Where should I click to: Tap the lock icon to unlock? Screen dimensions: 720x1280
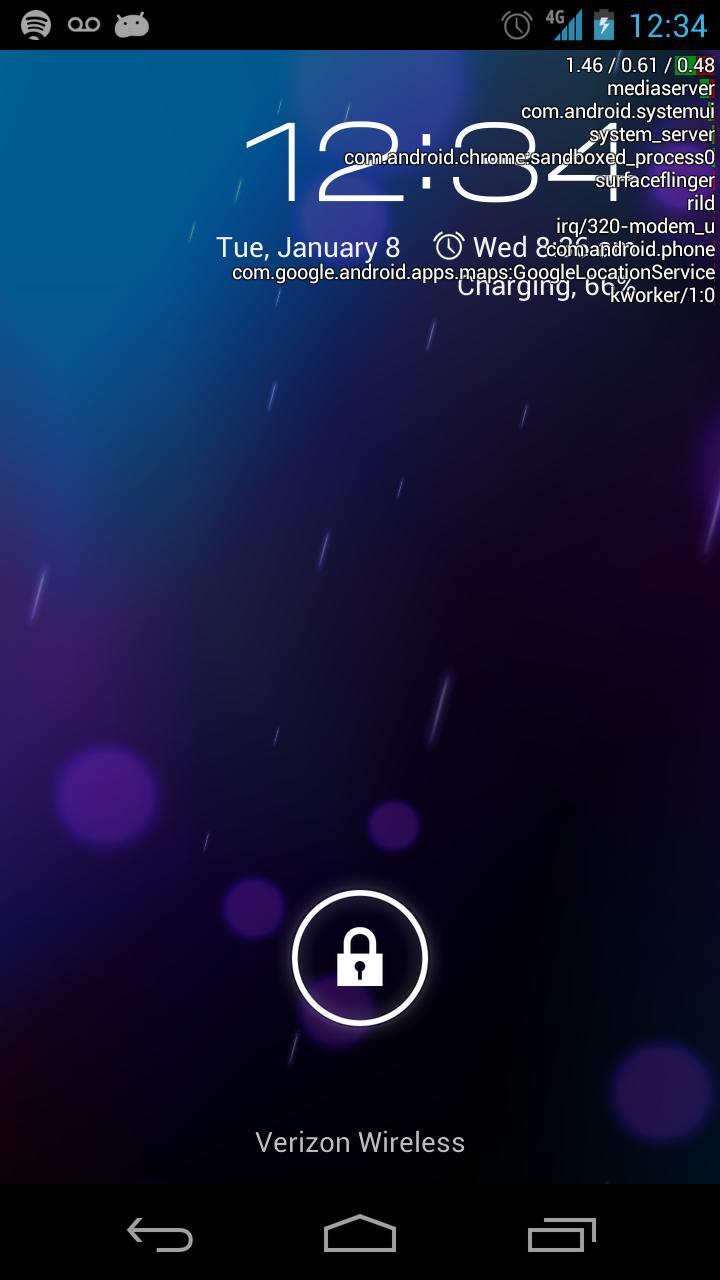point(360,957)
